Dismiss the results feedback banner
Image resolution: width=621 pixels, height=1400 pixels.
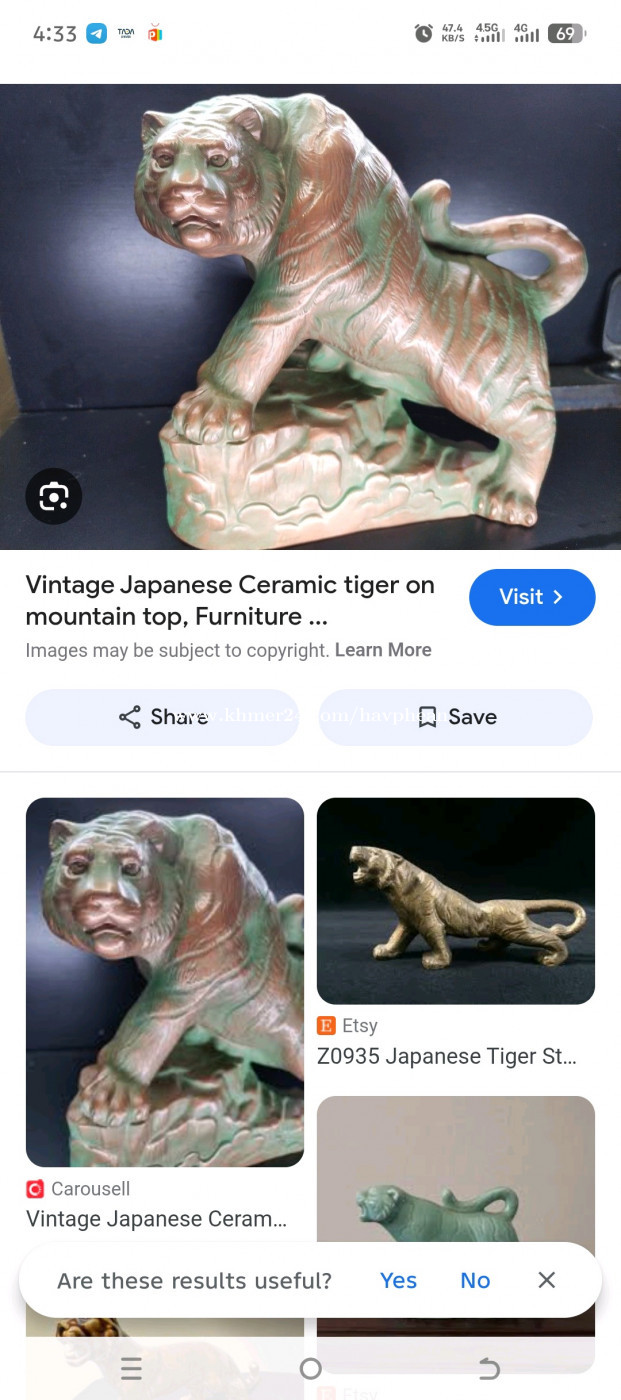[x=546, y=1280]
